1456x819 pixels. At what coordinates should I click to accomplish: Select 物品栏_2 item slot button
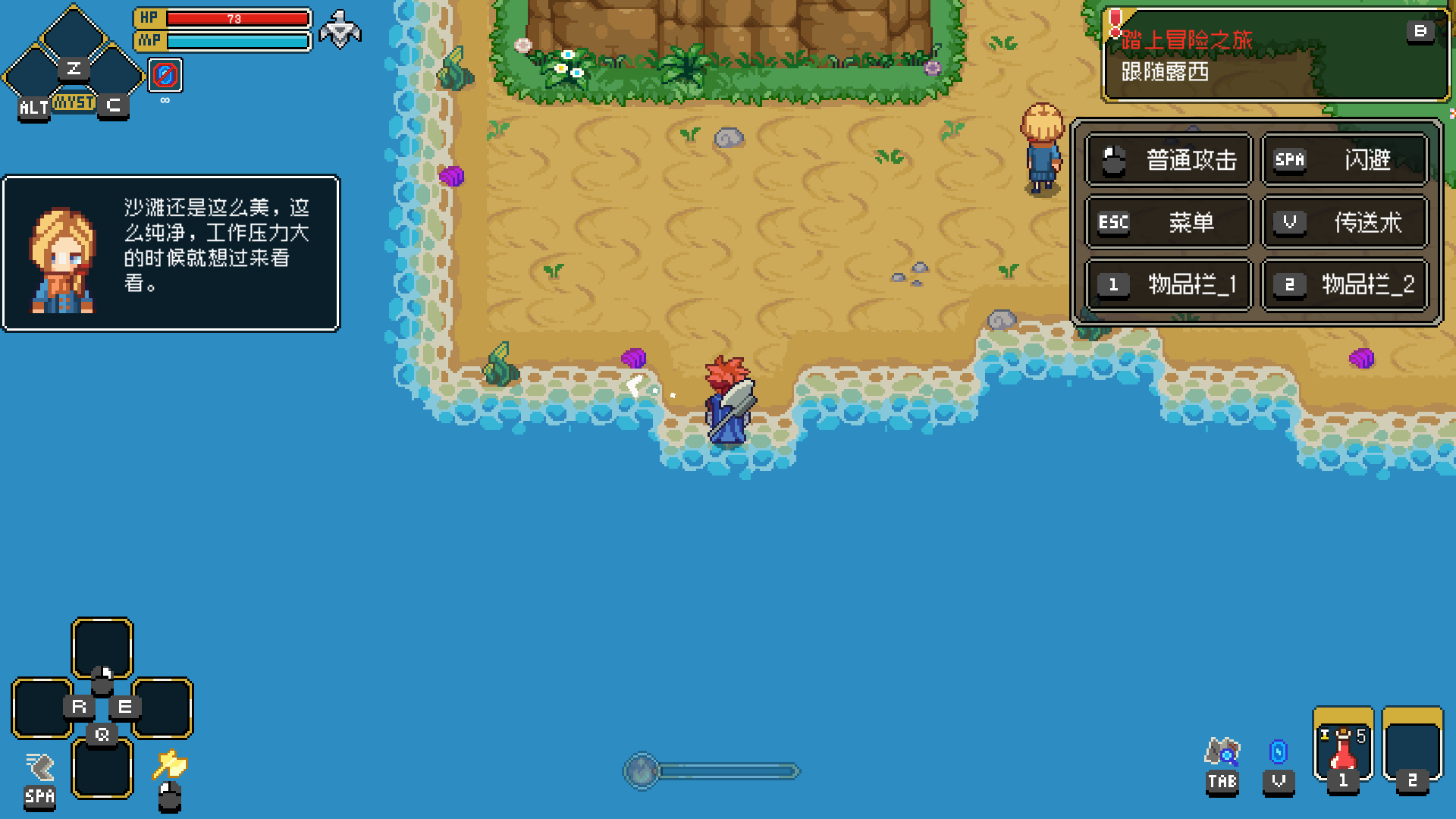click(x=1345, y=284)
